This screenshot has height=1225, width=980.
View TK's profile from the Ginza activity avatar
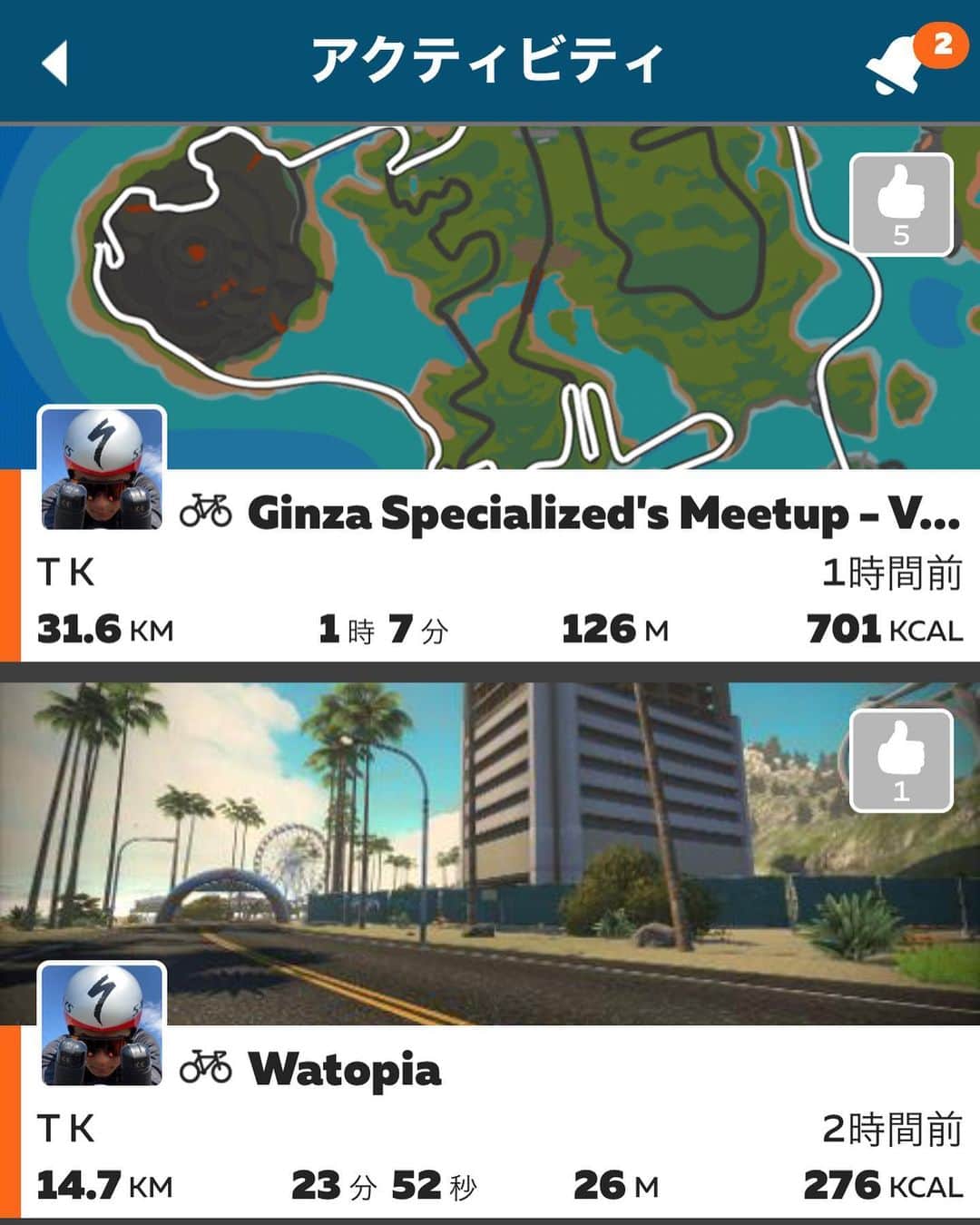(x=102, y=468)
